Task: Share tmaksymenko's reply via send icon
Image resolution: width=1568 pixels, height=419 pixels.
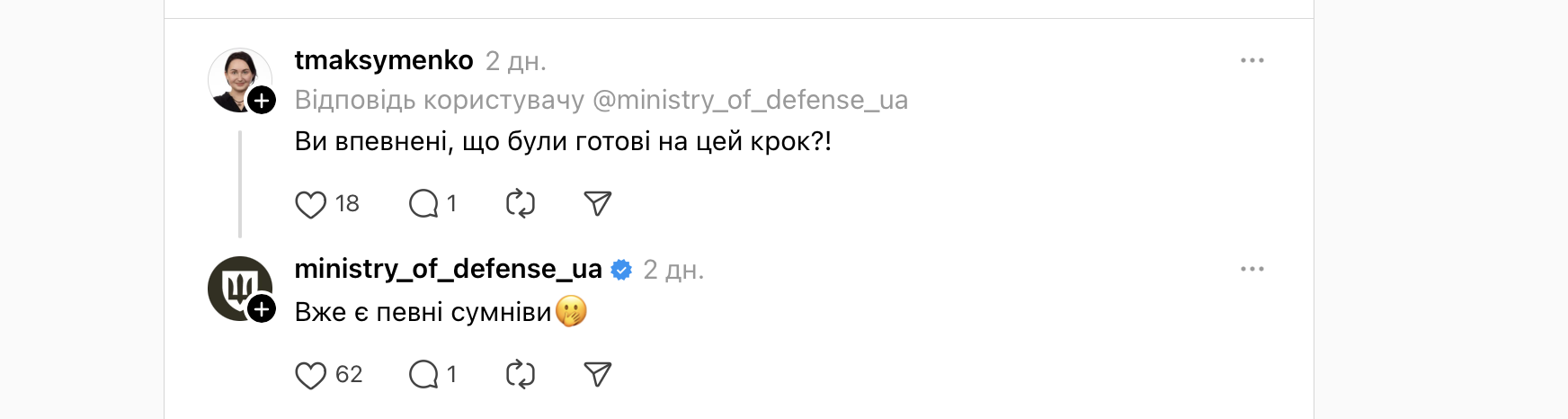Action: pos(598,204)
